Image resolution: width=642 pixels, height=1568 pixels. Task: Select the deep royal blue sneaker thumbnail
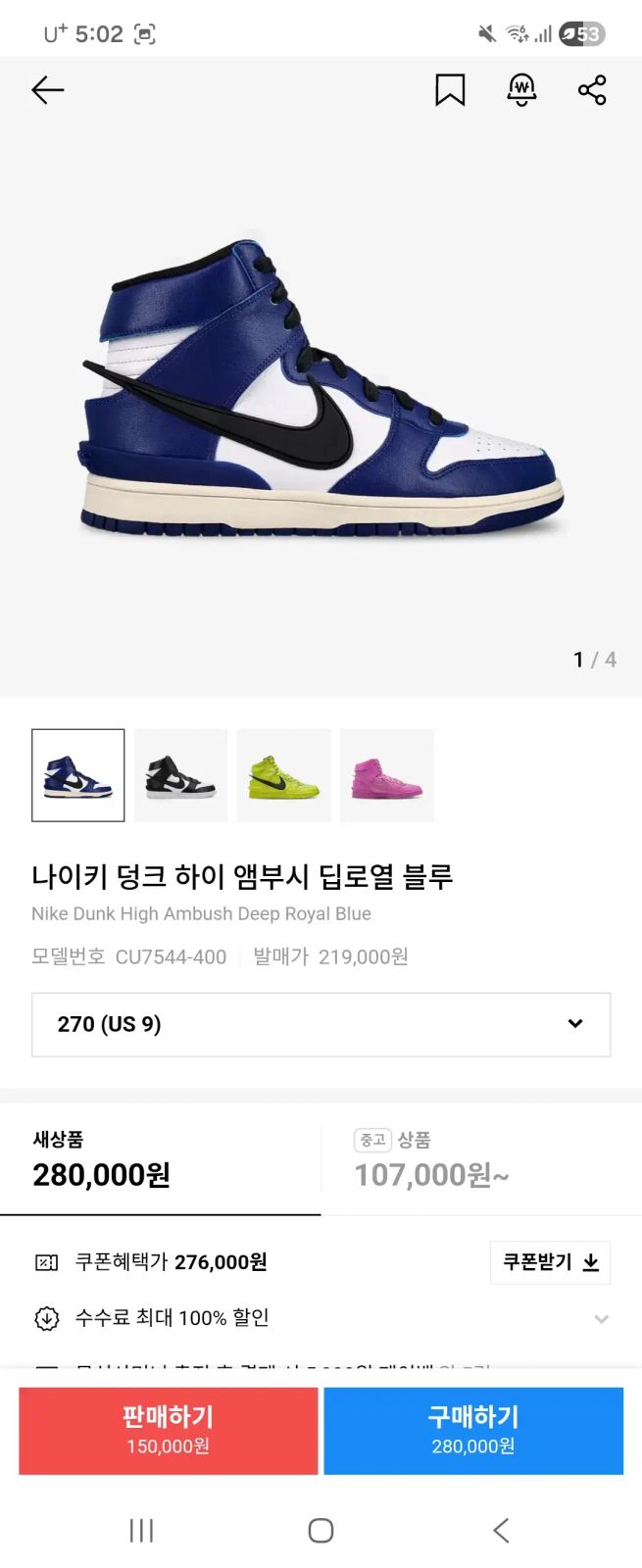coord(78,775)
